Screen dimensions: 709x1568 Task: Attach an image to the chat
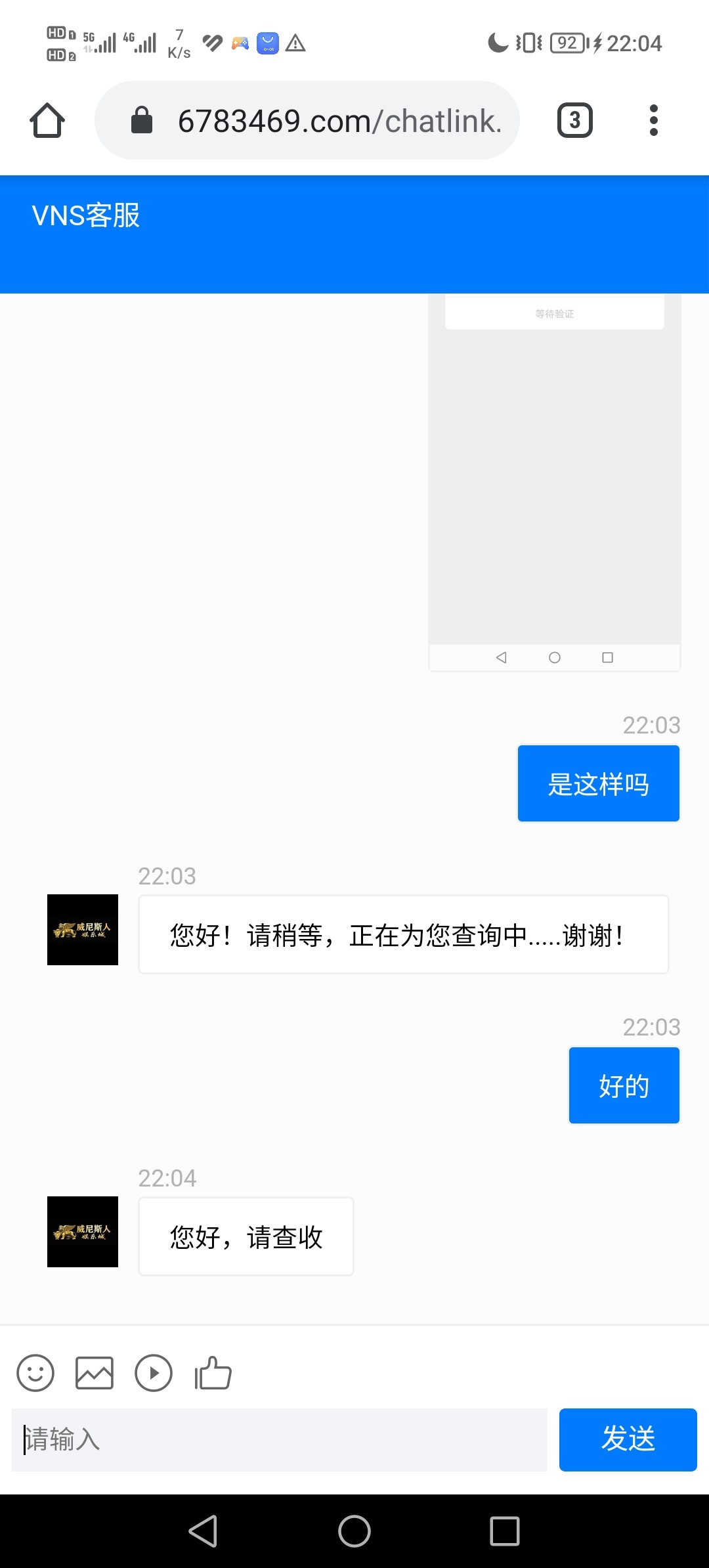pyautogui.click(x=95, y=1373)
